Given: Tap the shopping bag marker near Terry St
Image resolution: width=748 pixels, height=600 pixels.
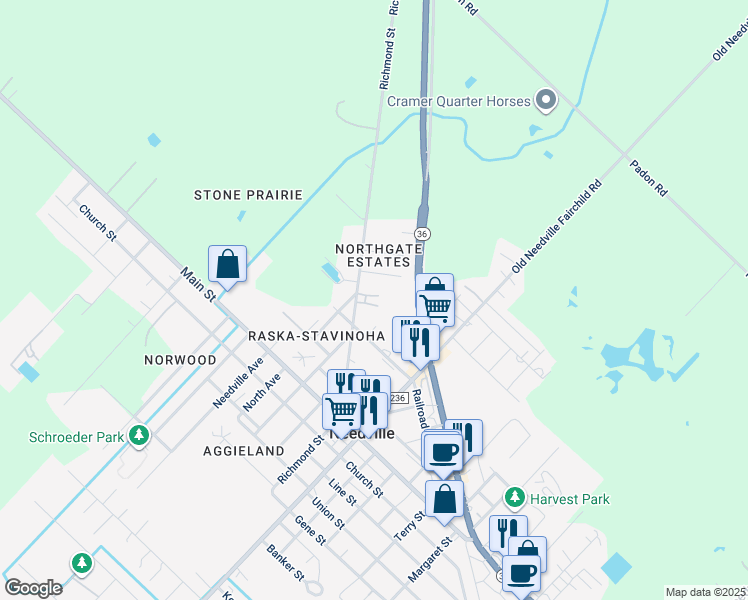Looking at the screenshot, I should point(444,499).
